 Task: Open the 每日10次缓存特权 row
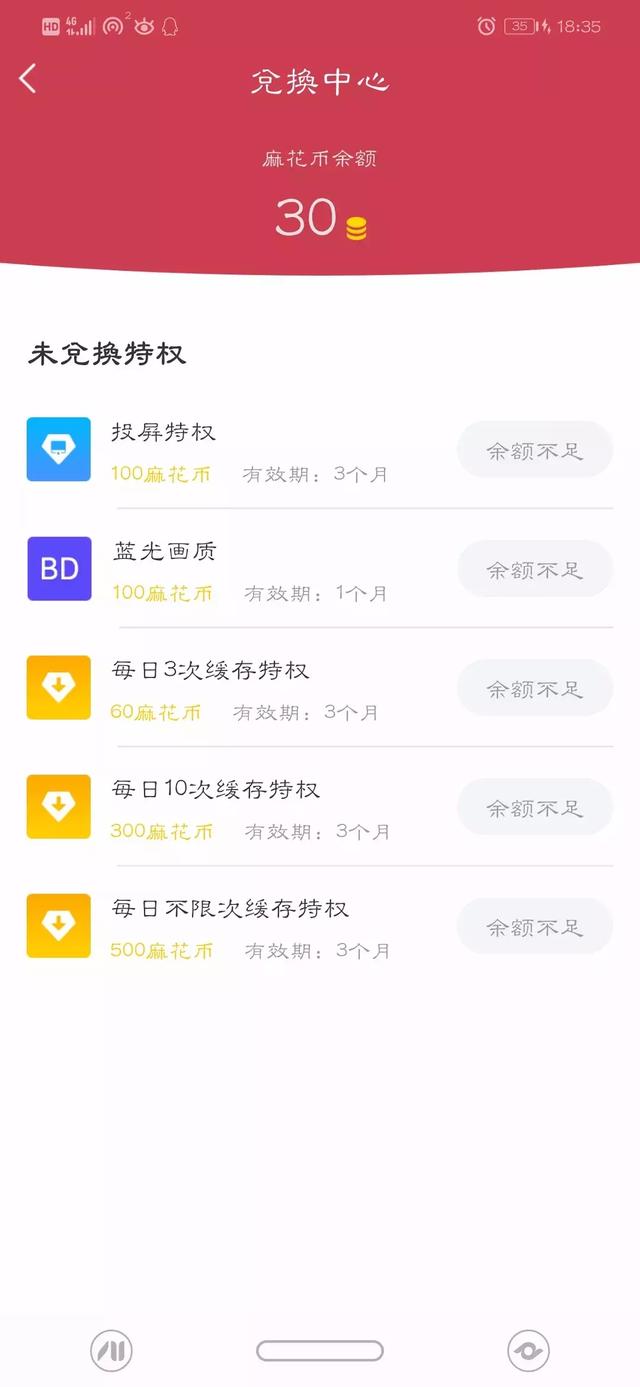[320, 806]
